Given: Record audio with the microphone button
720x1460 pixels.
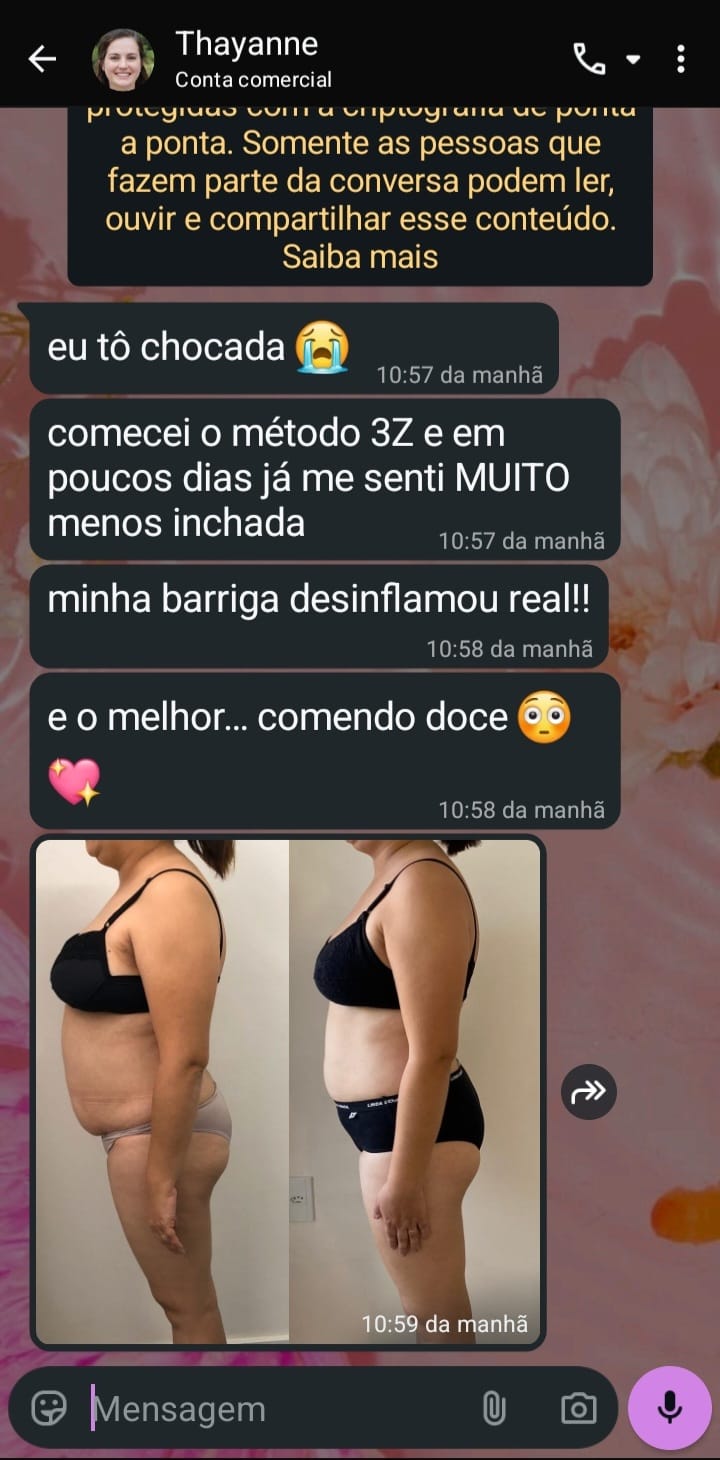Looking at the screenshot, I should tap(668, 1406).
